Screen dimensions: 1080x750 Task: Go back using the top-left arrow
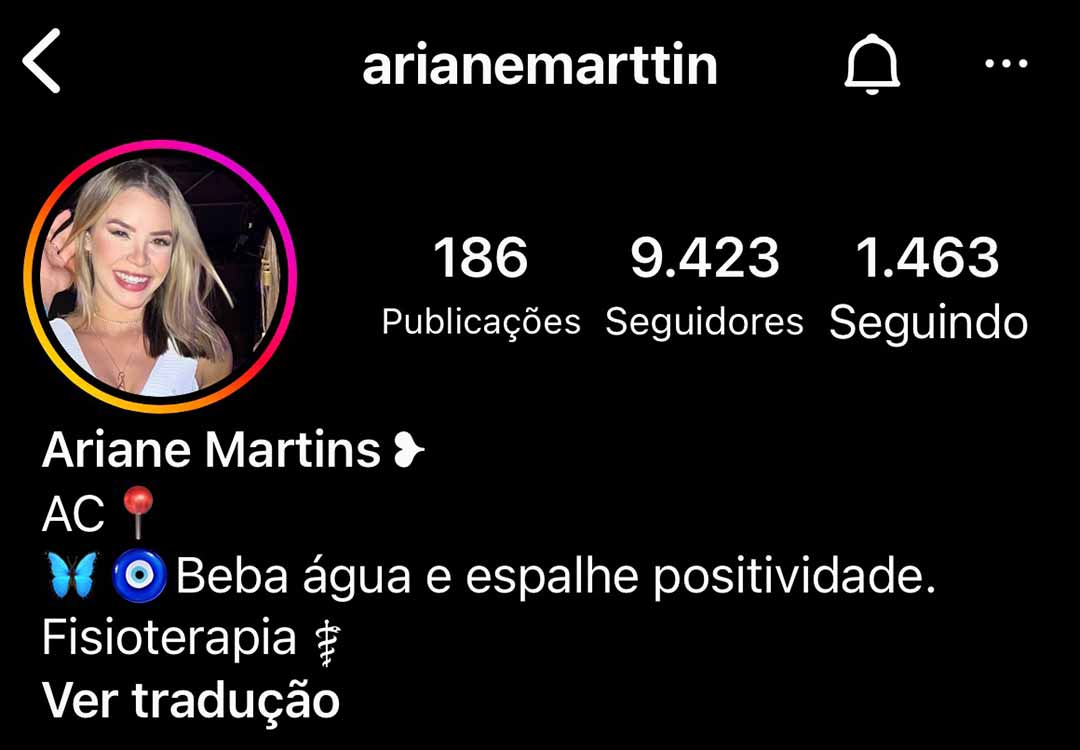[x=42, y=62]
